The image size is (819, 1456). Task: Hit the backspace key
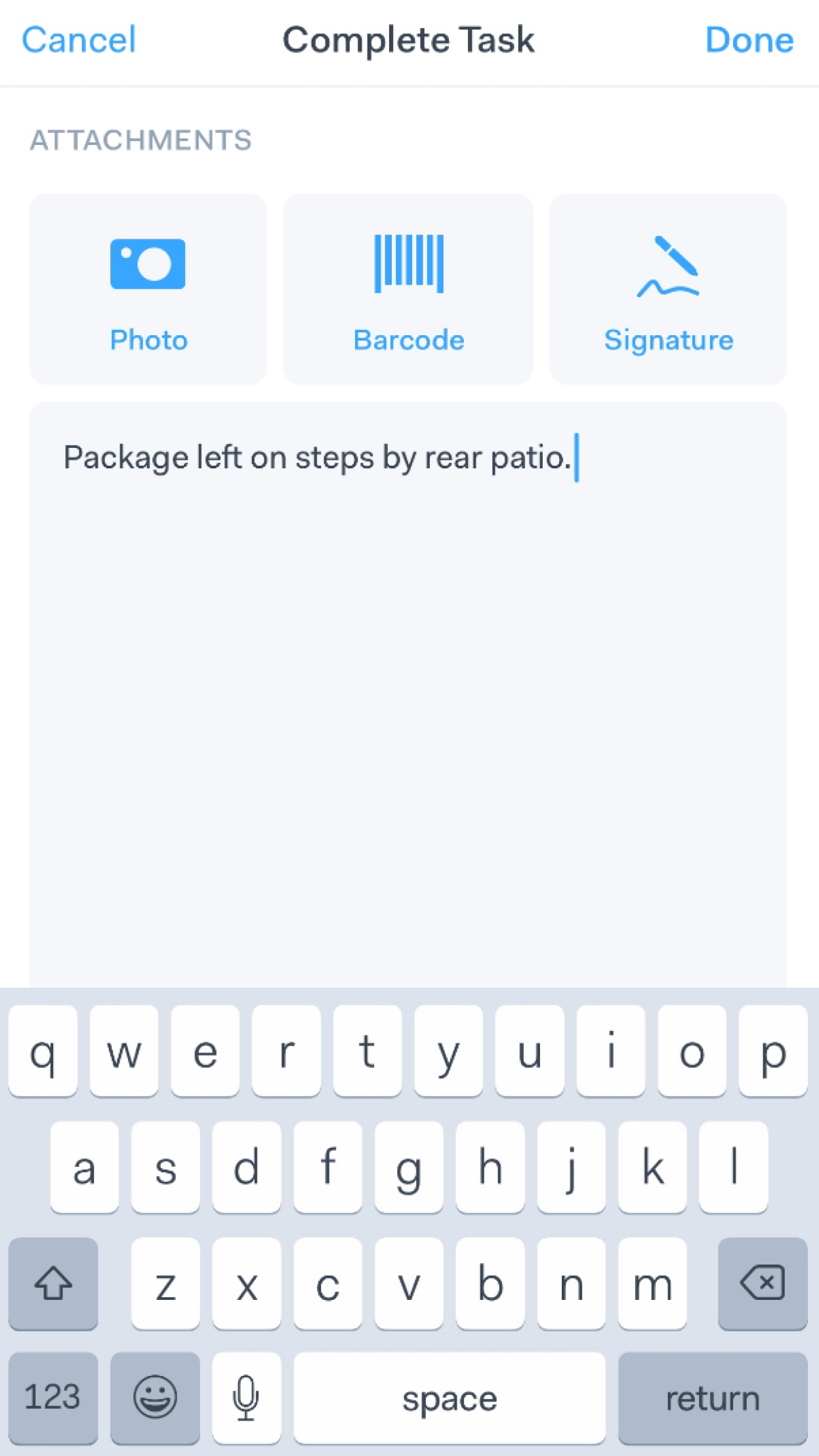(762, 1283)
